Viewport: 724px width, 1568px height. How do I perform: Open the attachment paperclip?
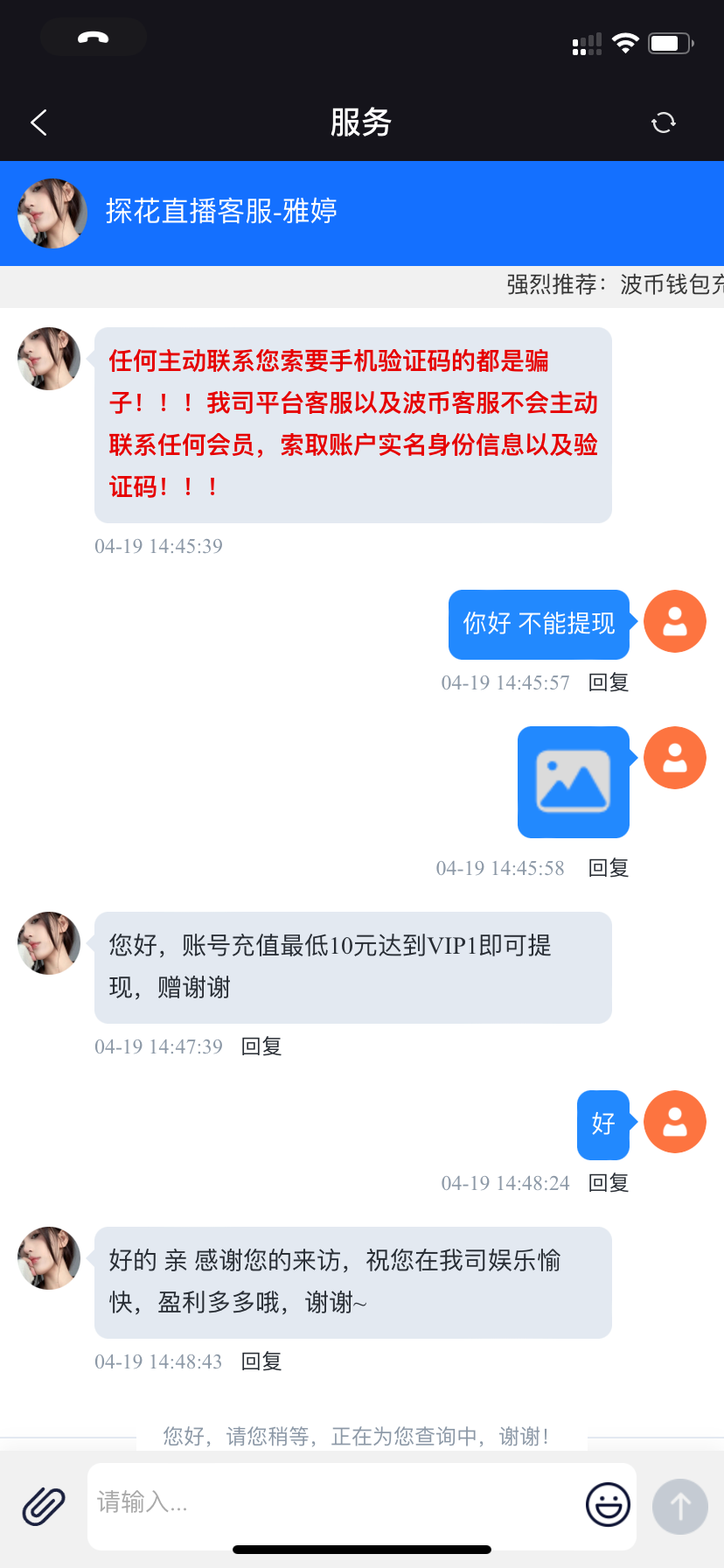coord(44,1506)
